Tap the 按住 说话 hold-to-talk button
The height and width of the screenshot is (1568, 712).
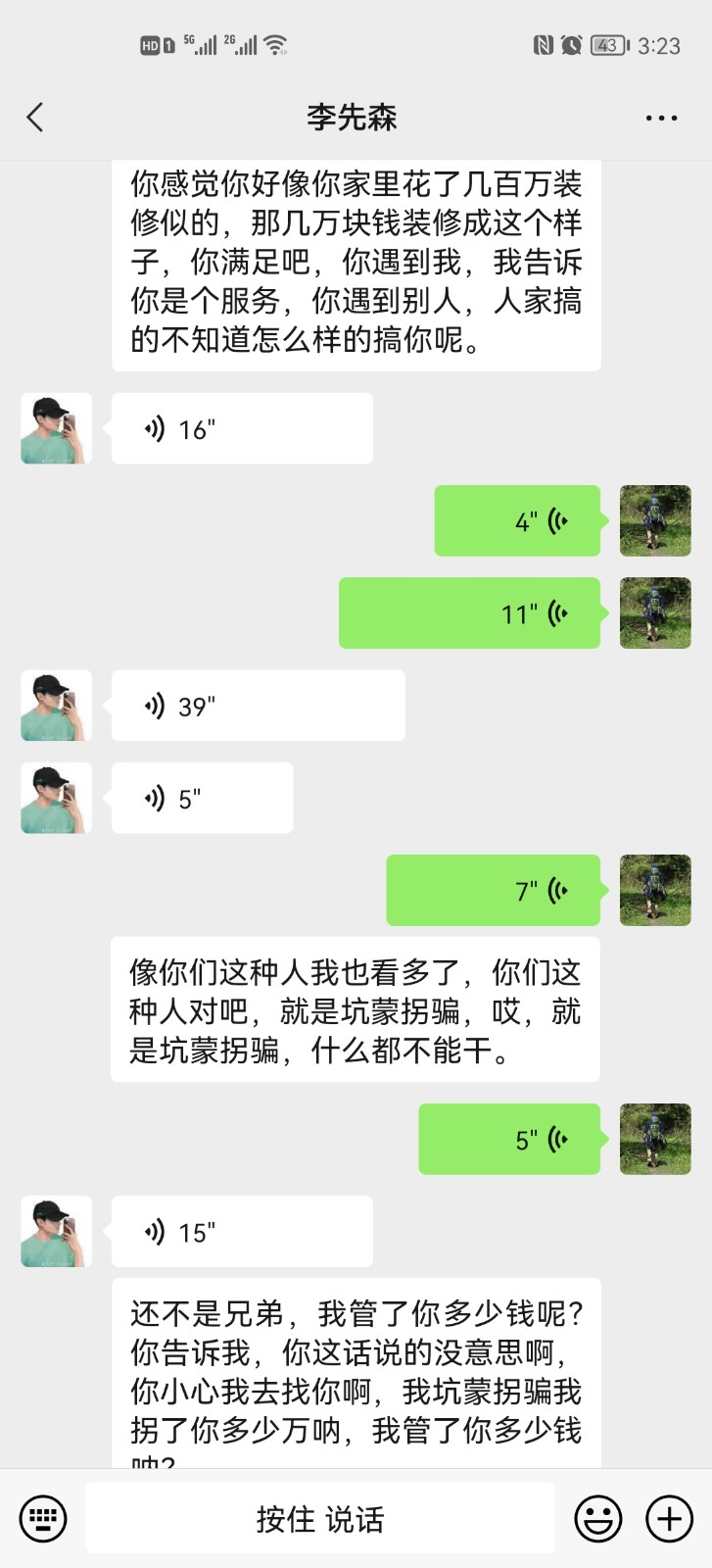(320, 1519)
